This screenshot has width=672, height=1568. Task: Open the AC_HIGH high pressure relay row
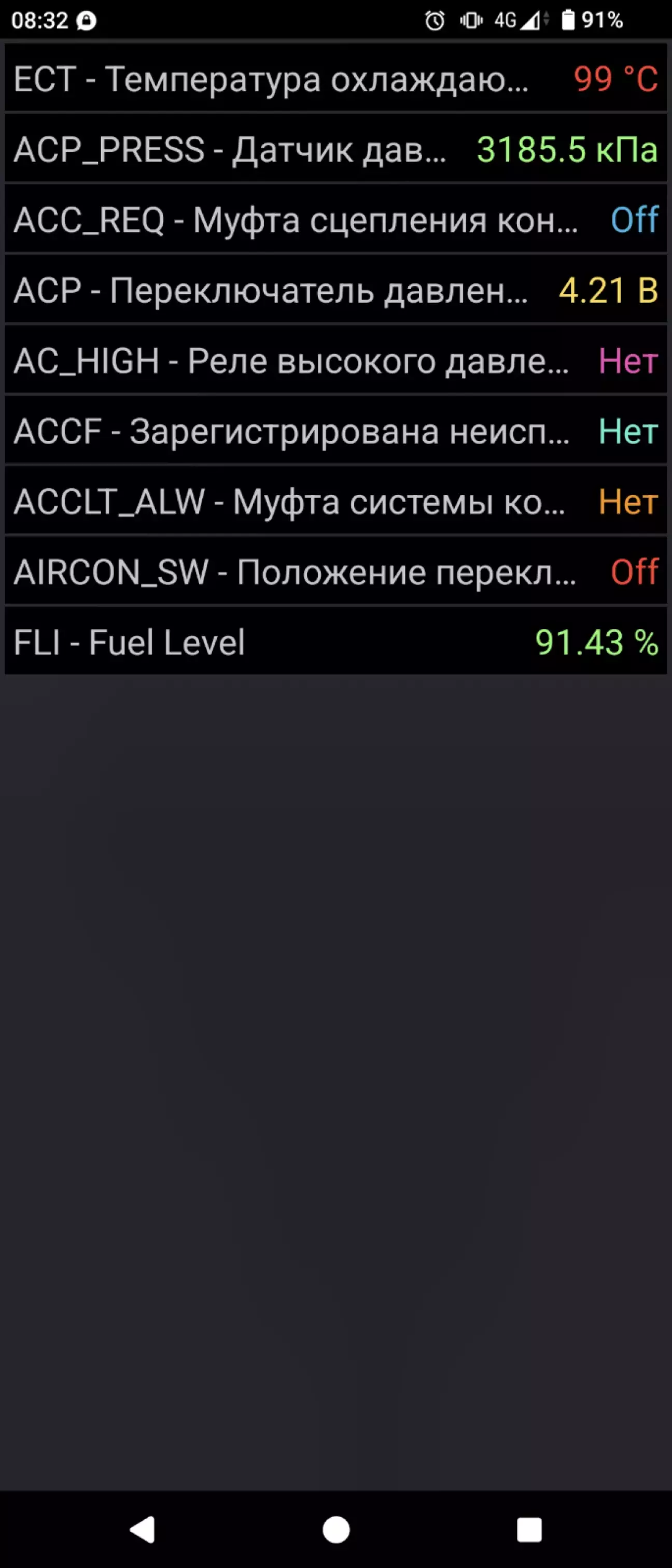pyautogui.click(x=335, y=360)
